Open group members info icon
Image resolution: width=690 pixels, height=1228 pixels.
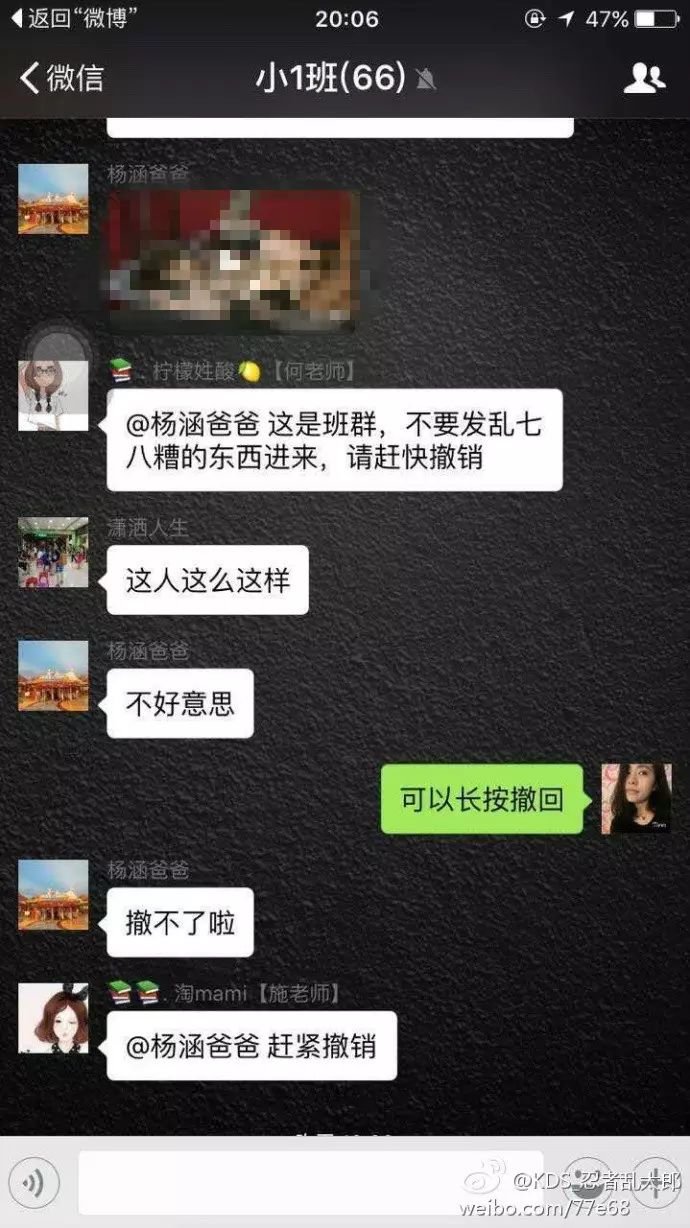coord(644,78)
